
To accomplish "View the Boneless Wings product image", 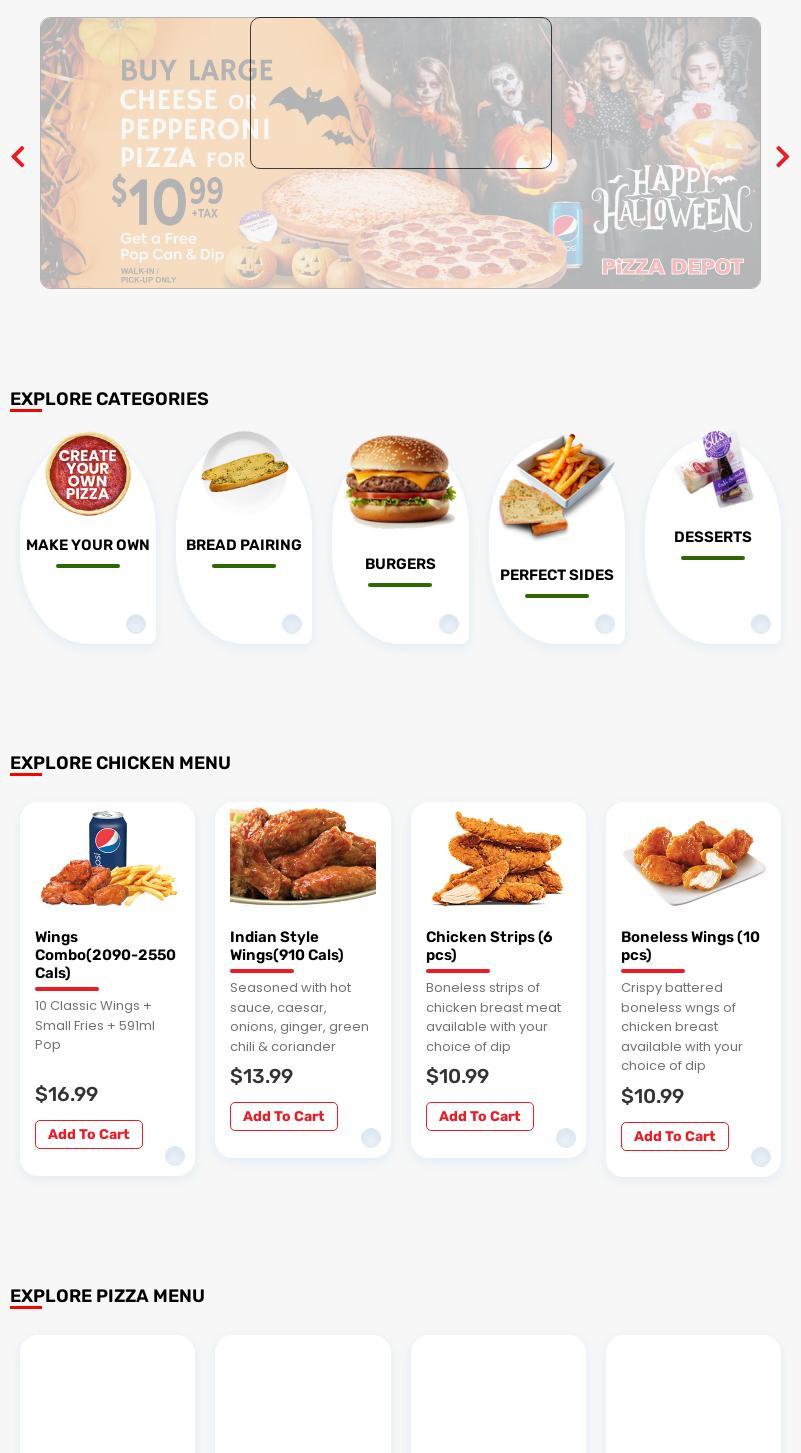I will (x=693, y=858).
